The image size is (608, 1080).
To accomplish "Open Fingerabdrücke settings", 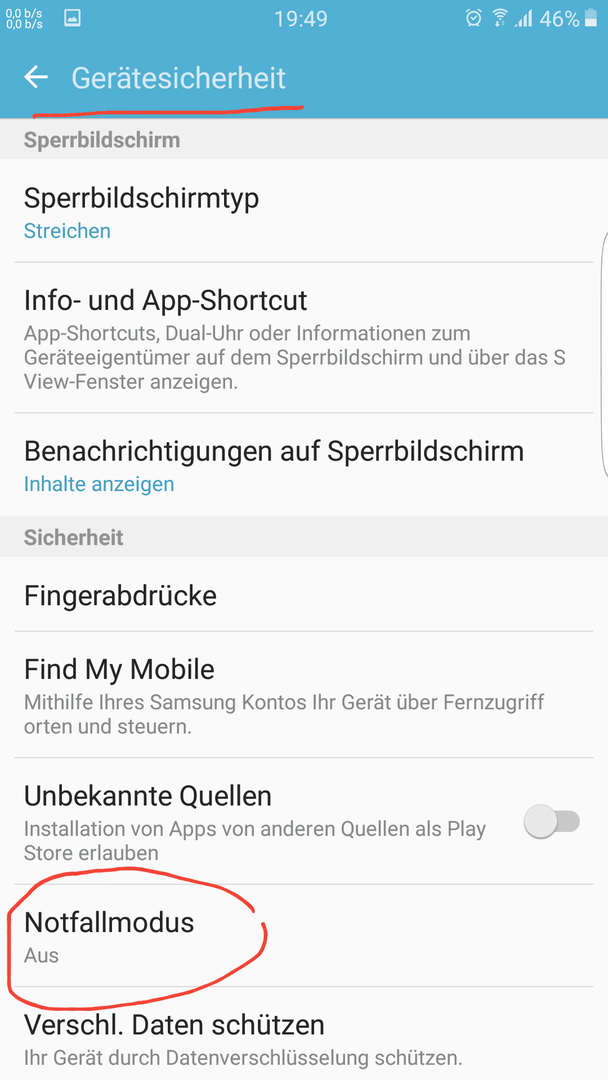I will pyautogui.click(x=304, y=594).
